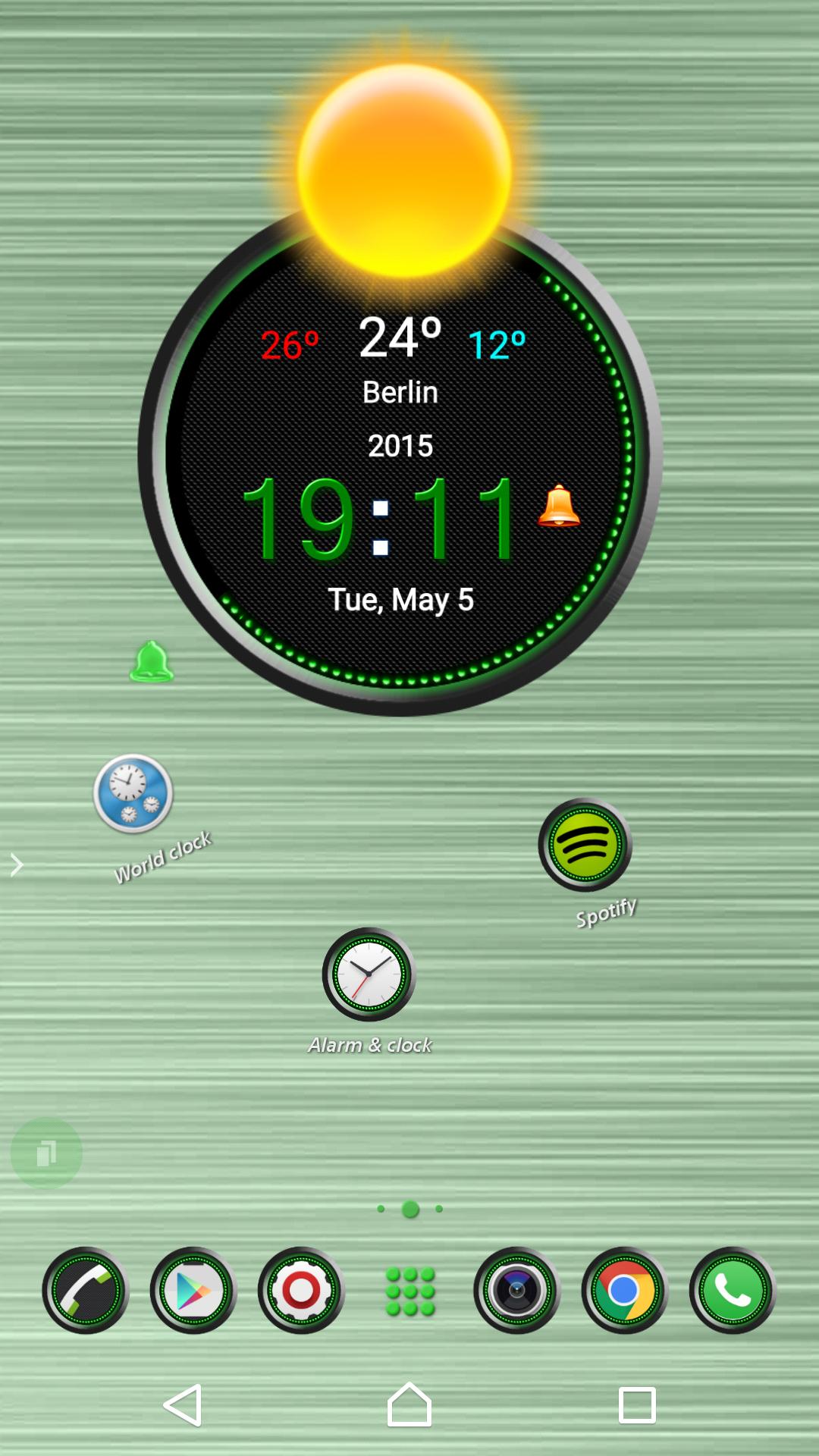Open Chrome browser
819x1456 pixels.
624,1290
